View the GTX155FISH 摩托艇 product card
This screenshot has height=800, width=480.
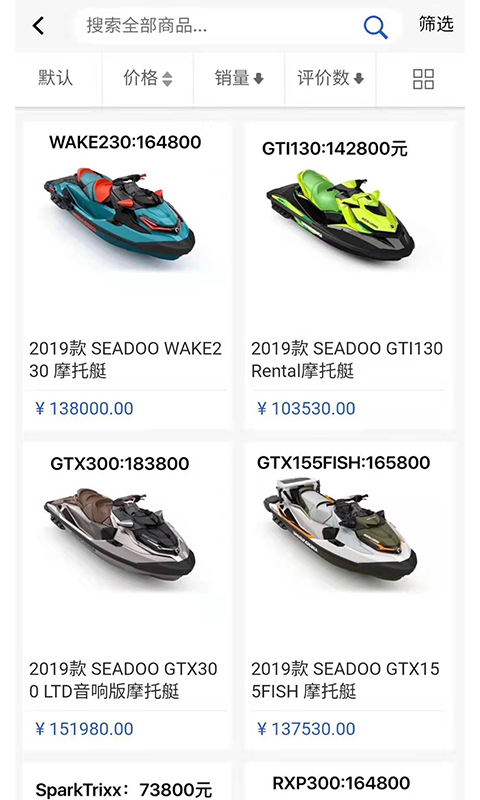point(349,596)
